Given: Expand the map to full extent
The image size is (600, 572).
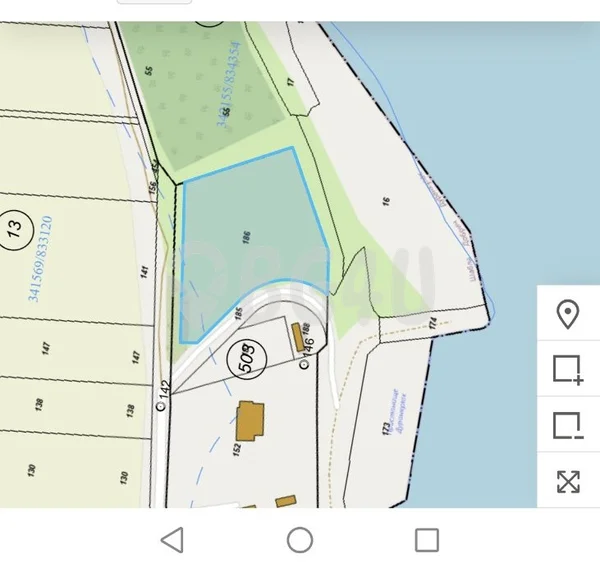Looking at the screenshot, I should click(568, 481).
